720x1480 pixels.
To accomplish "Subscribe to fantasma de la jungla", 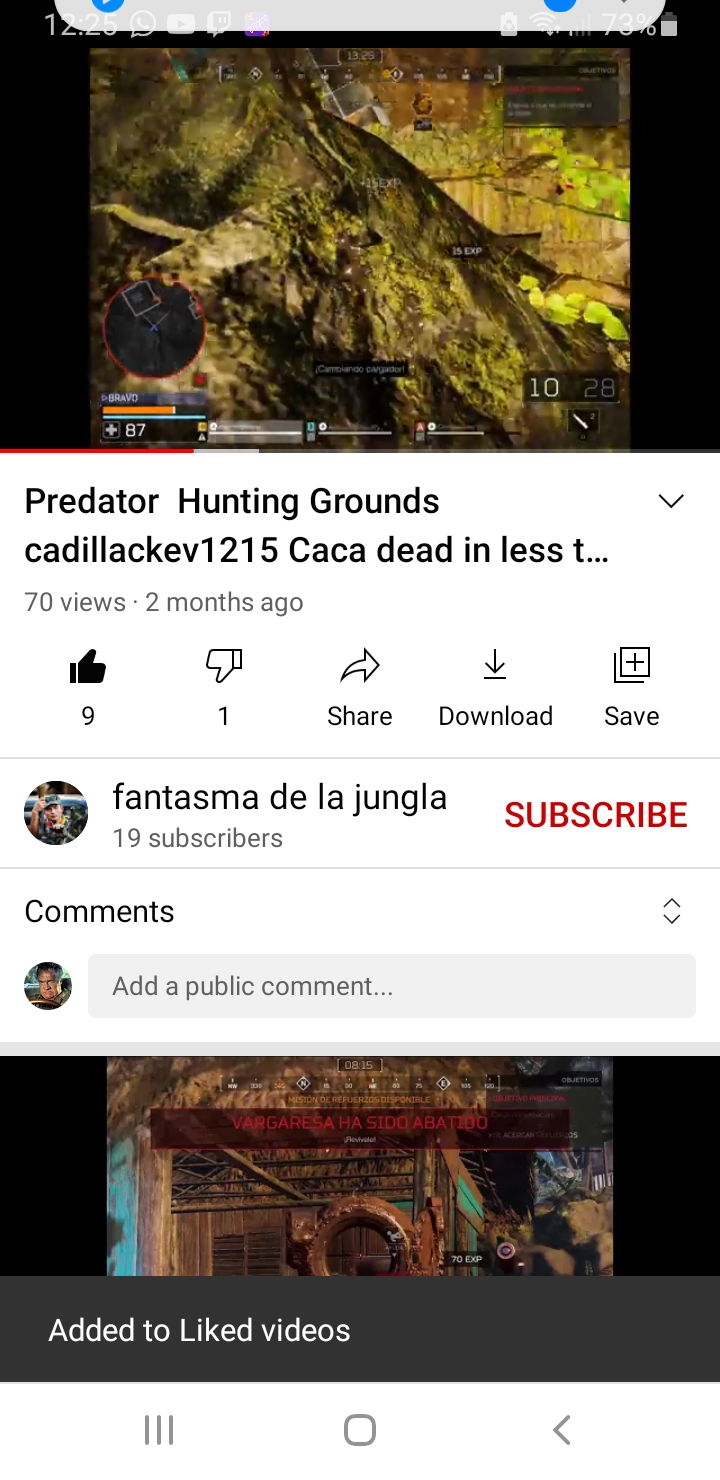I will (595, 815).
